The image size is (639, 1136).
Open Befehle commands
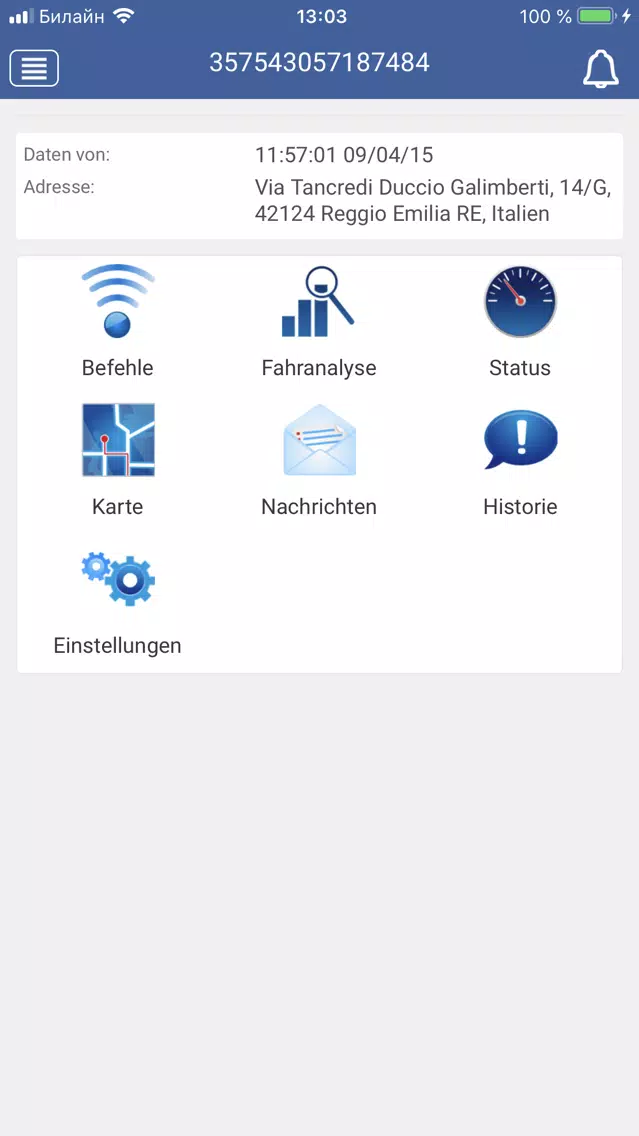click(117, 321)
